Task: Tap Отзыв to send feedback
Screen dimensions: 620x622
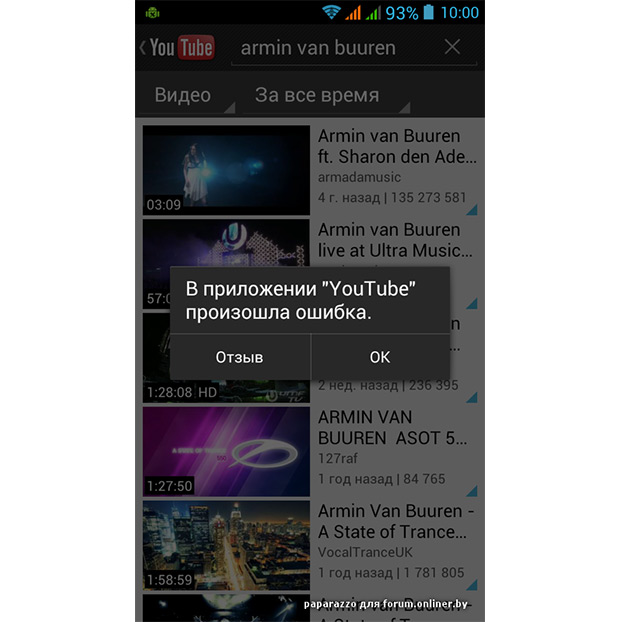Action: pyautogui.click(x=240, y=357)
